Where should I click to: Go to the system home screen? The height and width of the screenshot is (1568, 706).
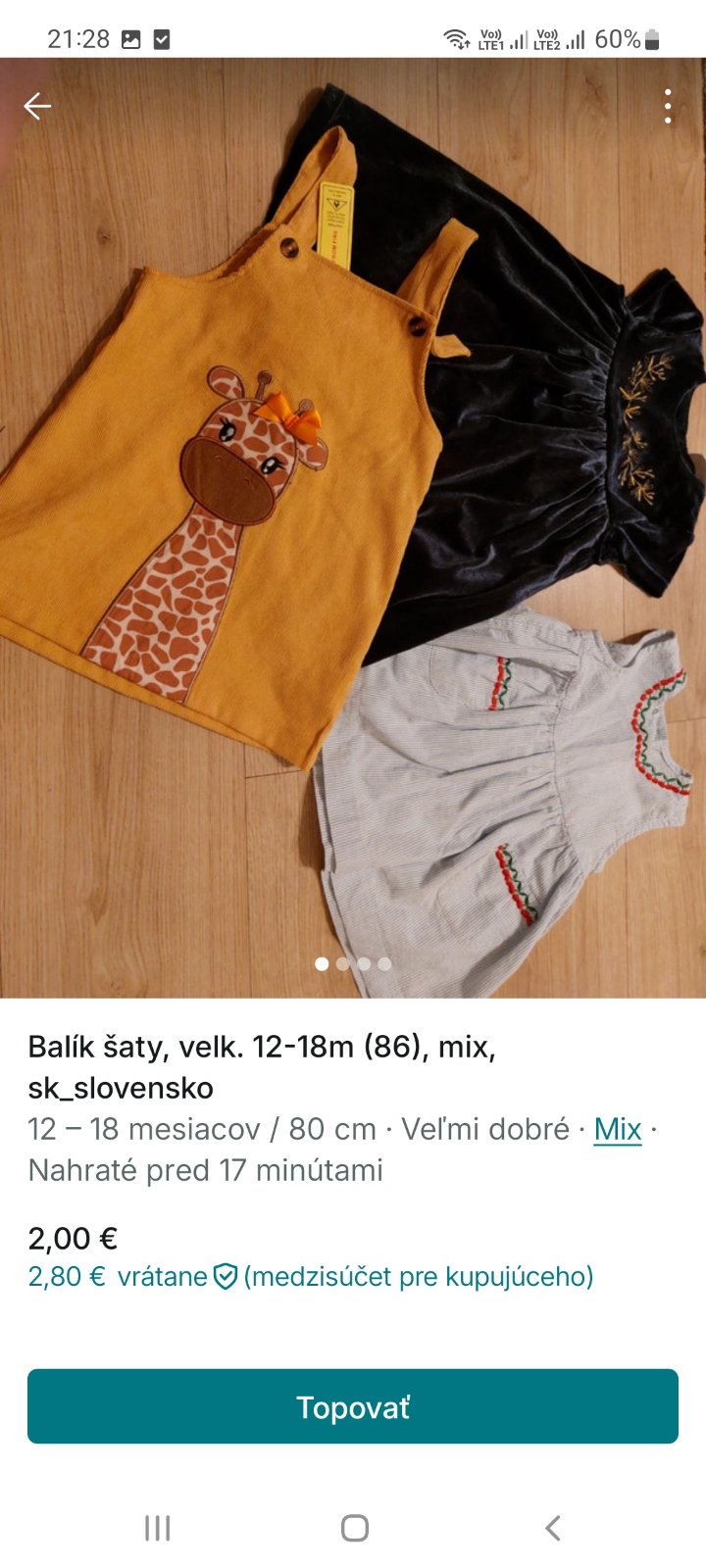[354, 1527]
